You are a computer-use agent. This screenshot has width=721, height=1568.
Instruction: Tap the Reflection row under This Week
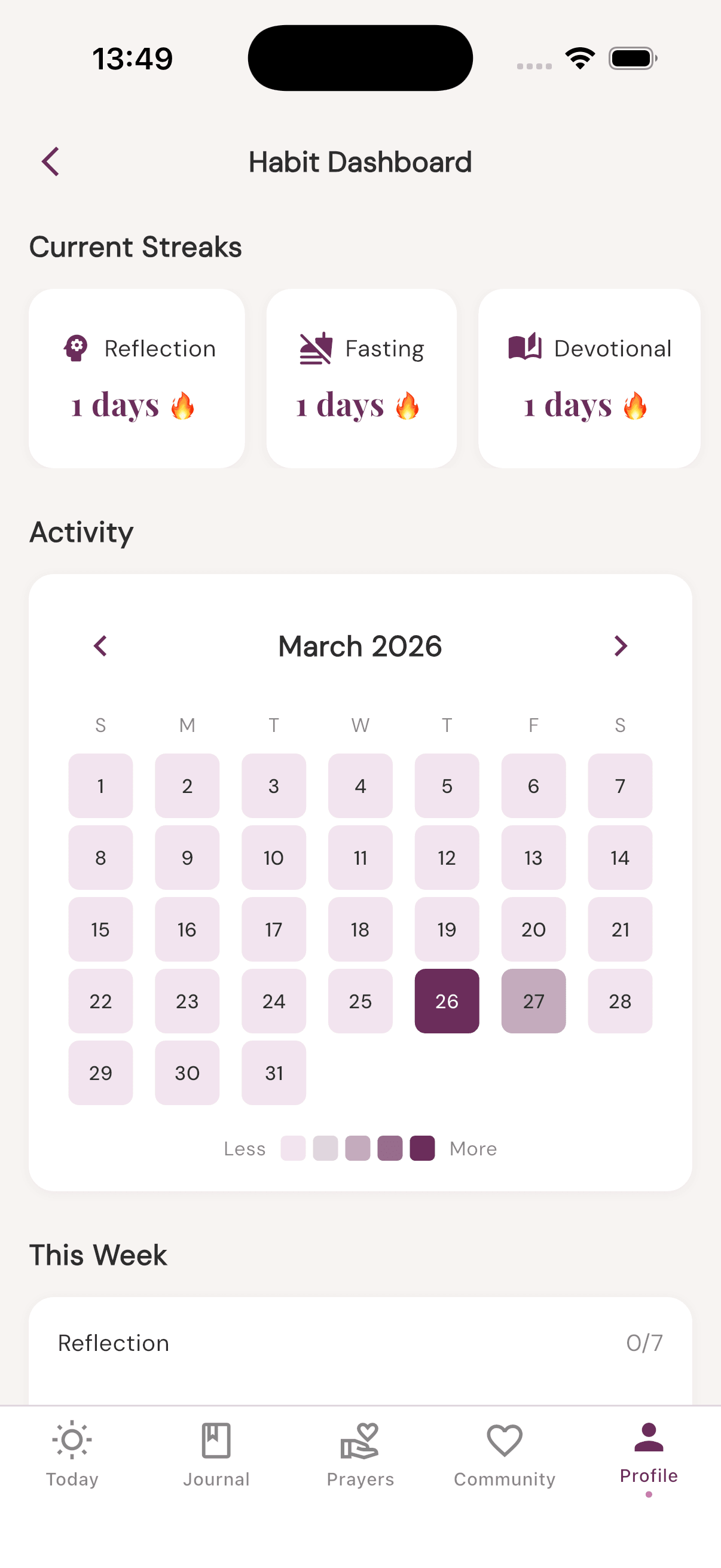[360, 1343]
